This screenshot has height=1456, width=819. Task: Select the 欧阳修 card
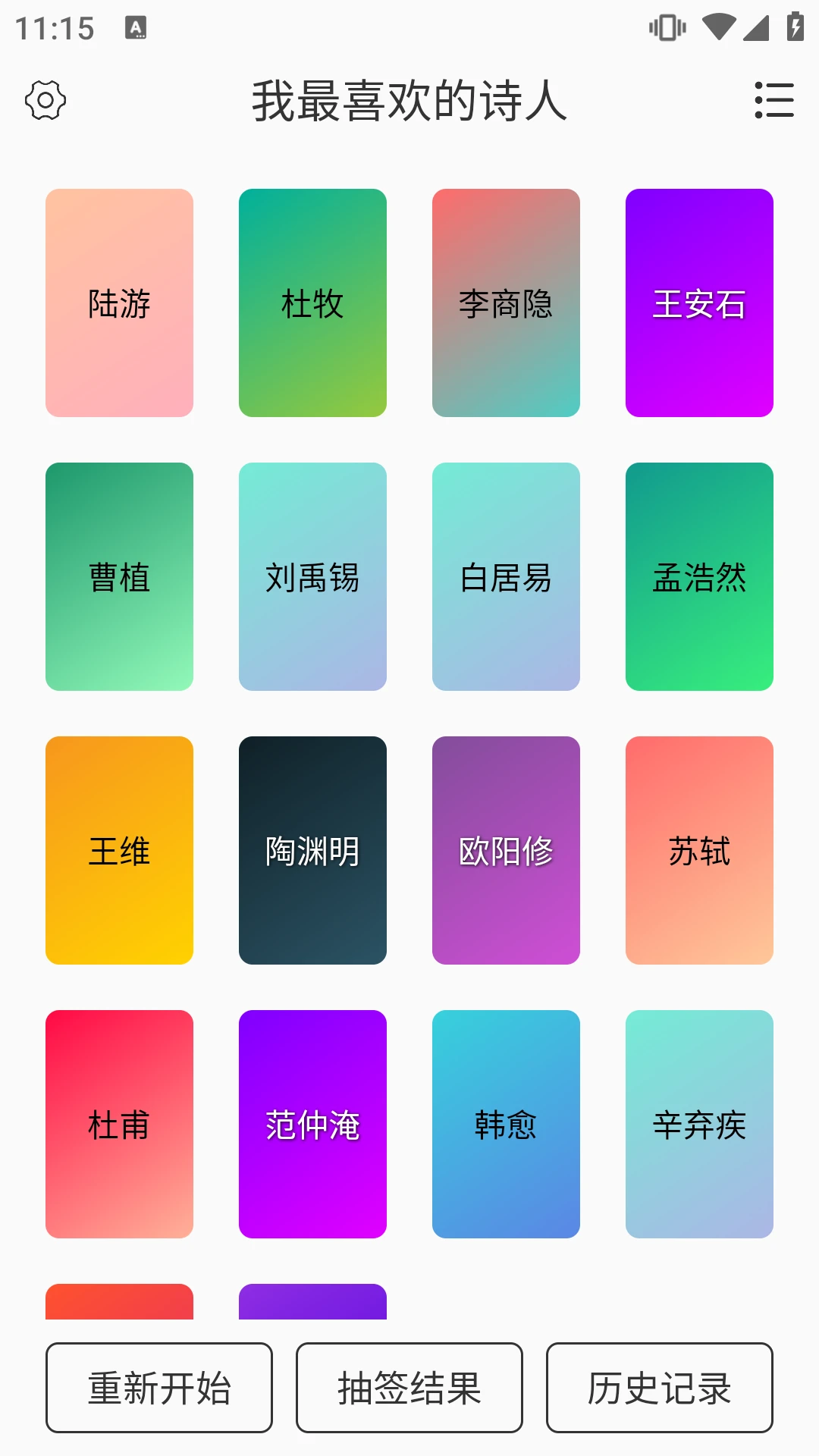[506, 852]
